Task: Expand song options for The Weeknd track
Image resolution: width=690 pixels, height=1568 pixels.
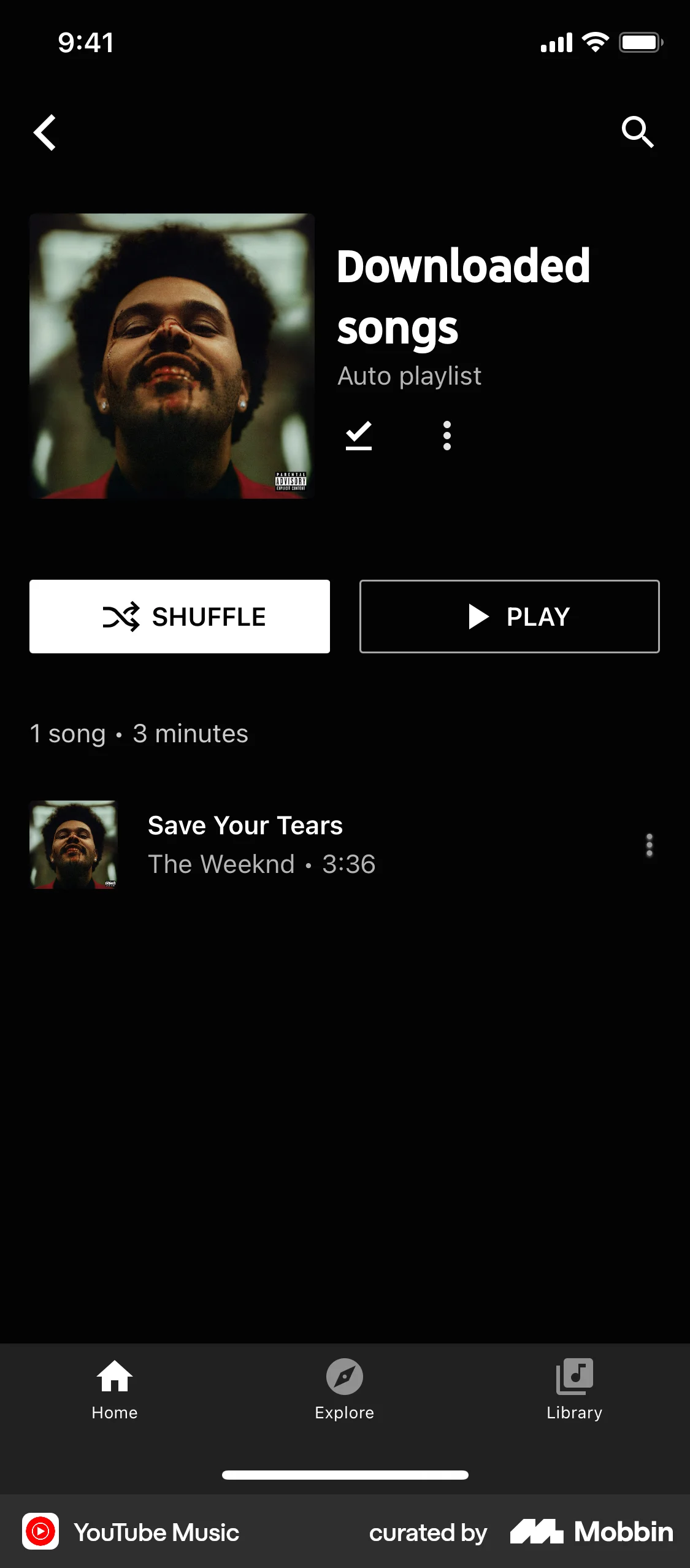Action: pyautogui.click(x=649, y=845)
